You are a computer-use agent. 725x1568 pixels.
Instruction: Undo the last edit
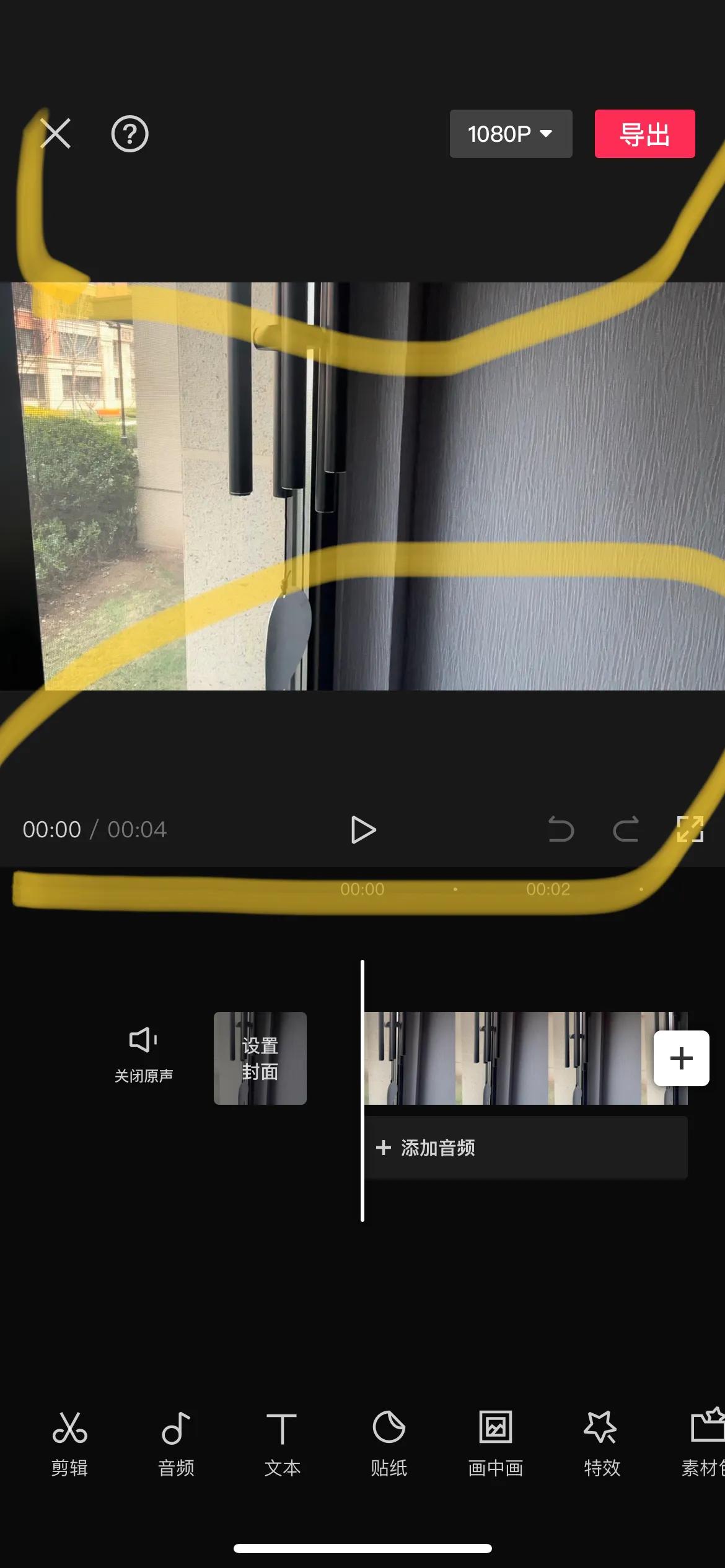(x=561, y=830)
